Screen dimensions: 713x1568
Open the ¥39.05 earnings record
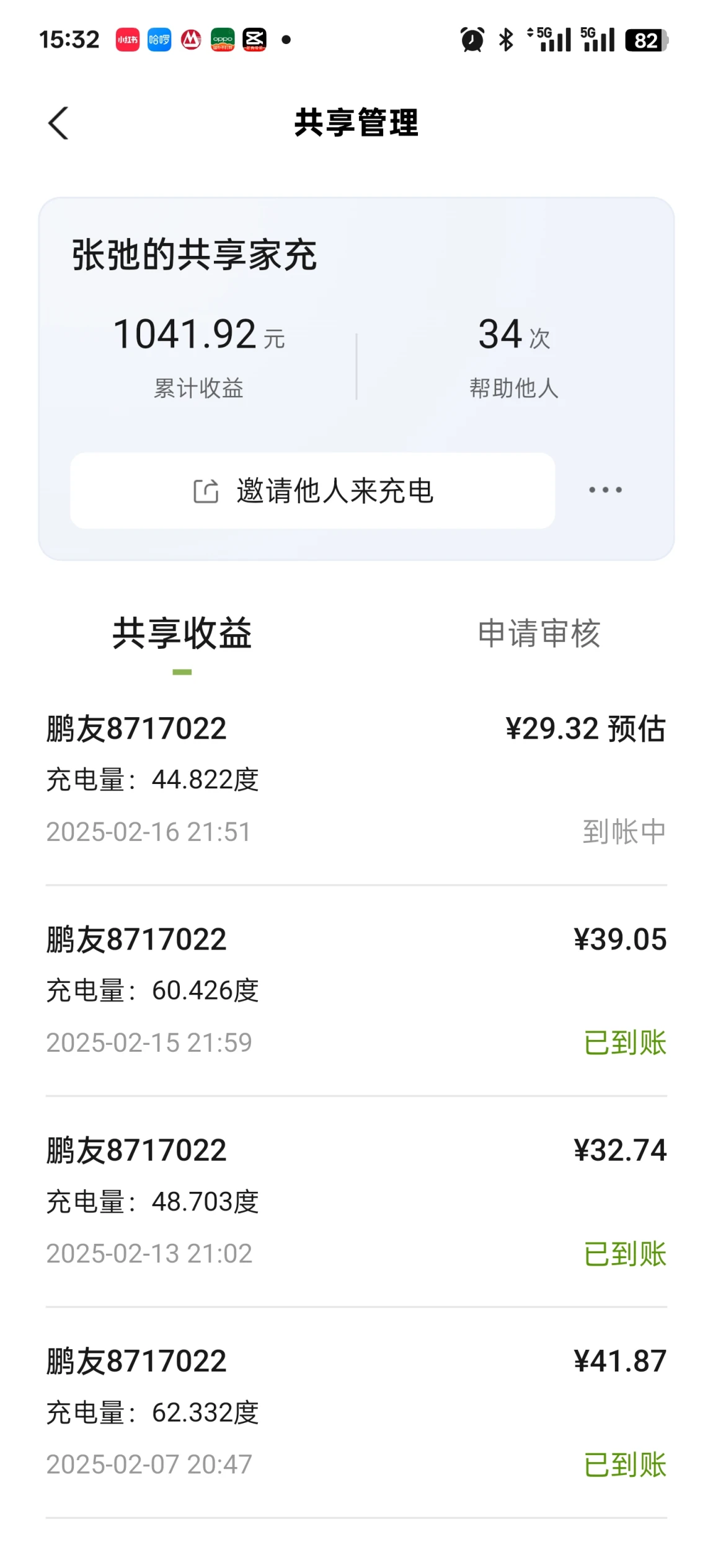coord(356,990)
